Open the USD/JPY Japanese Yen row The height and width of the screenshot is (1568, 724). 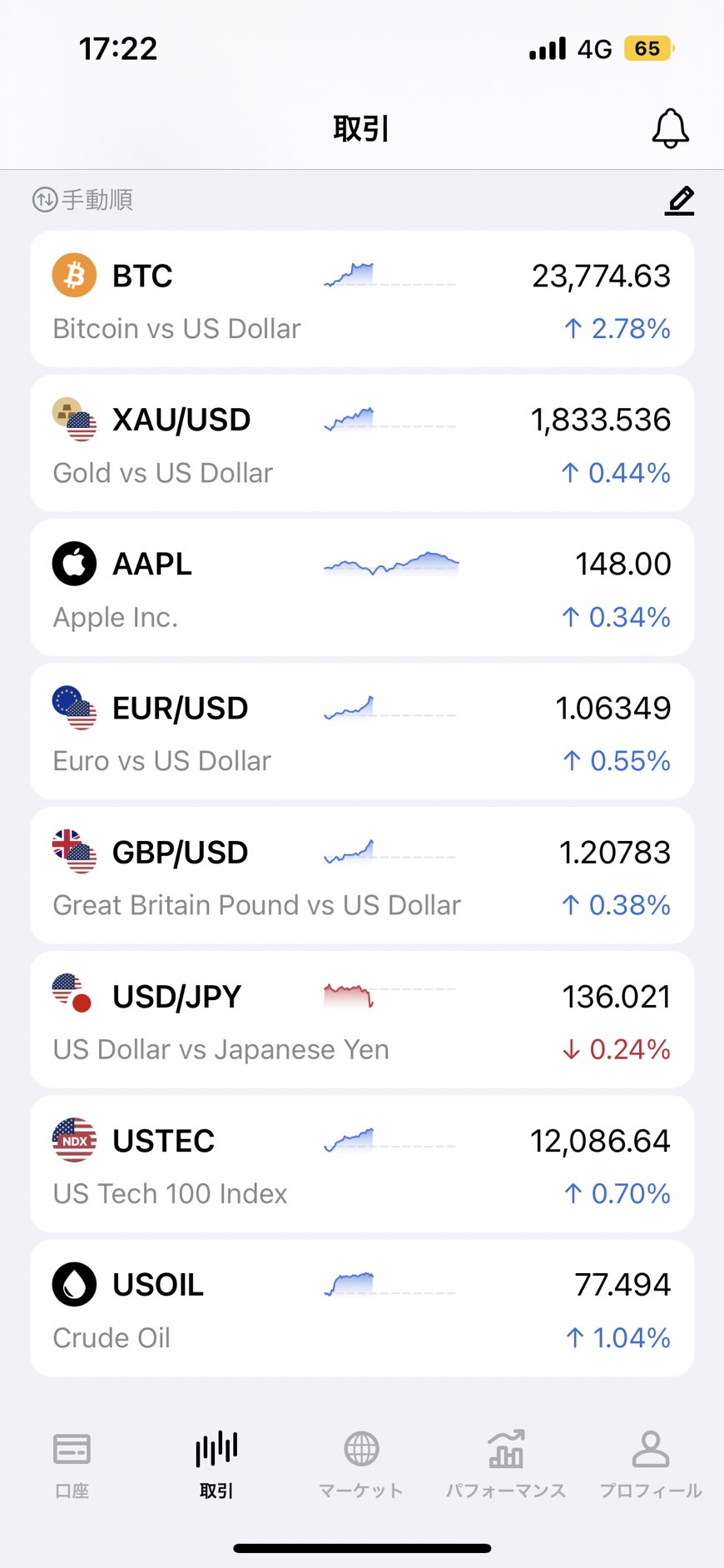[362, 1019]
